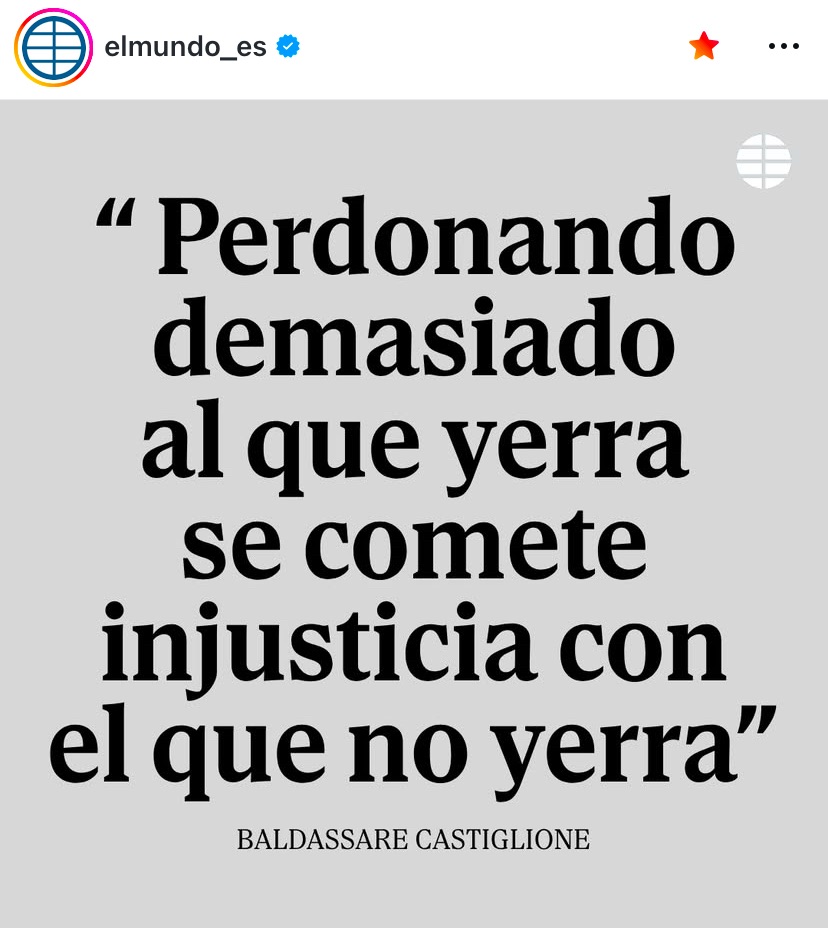Image resolution: width=828 pixels, height=933 pixels.
Task: Open the elmundo_es username profile
Action: tap(185, 47)
